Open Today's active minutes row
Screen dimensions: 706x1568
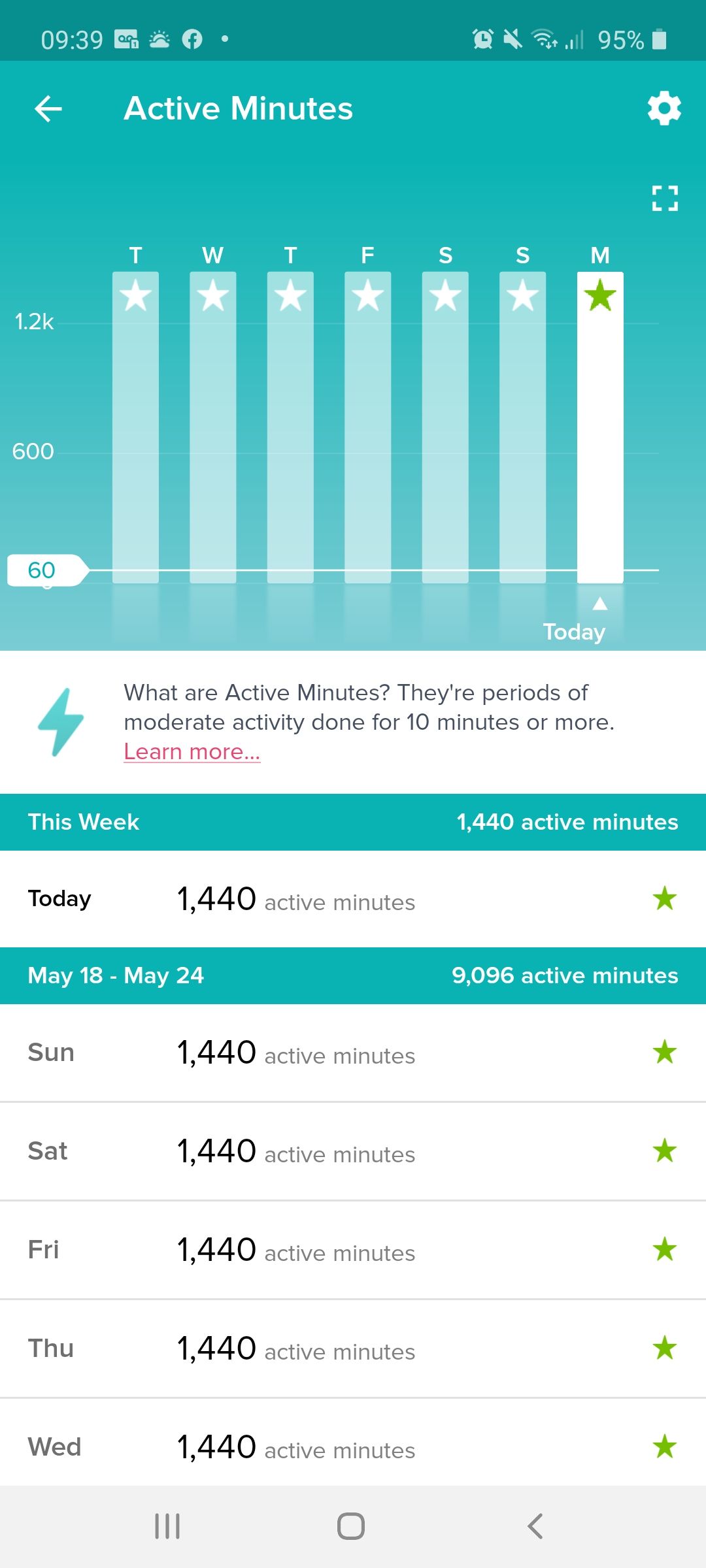tap(353, 899)
